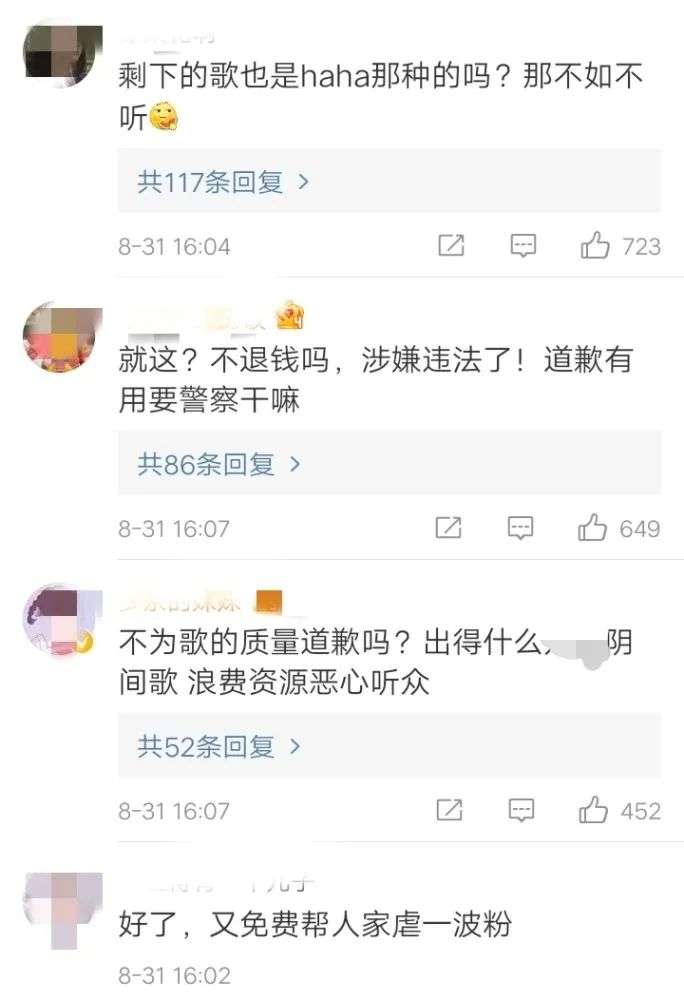This screenshot has height=1000, width=684.
Task: Open avatar of the 不退钱吗 commenter
Action: click(62, 338)
